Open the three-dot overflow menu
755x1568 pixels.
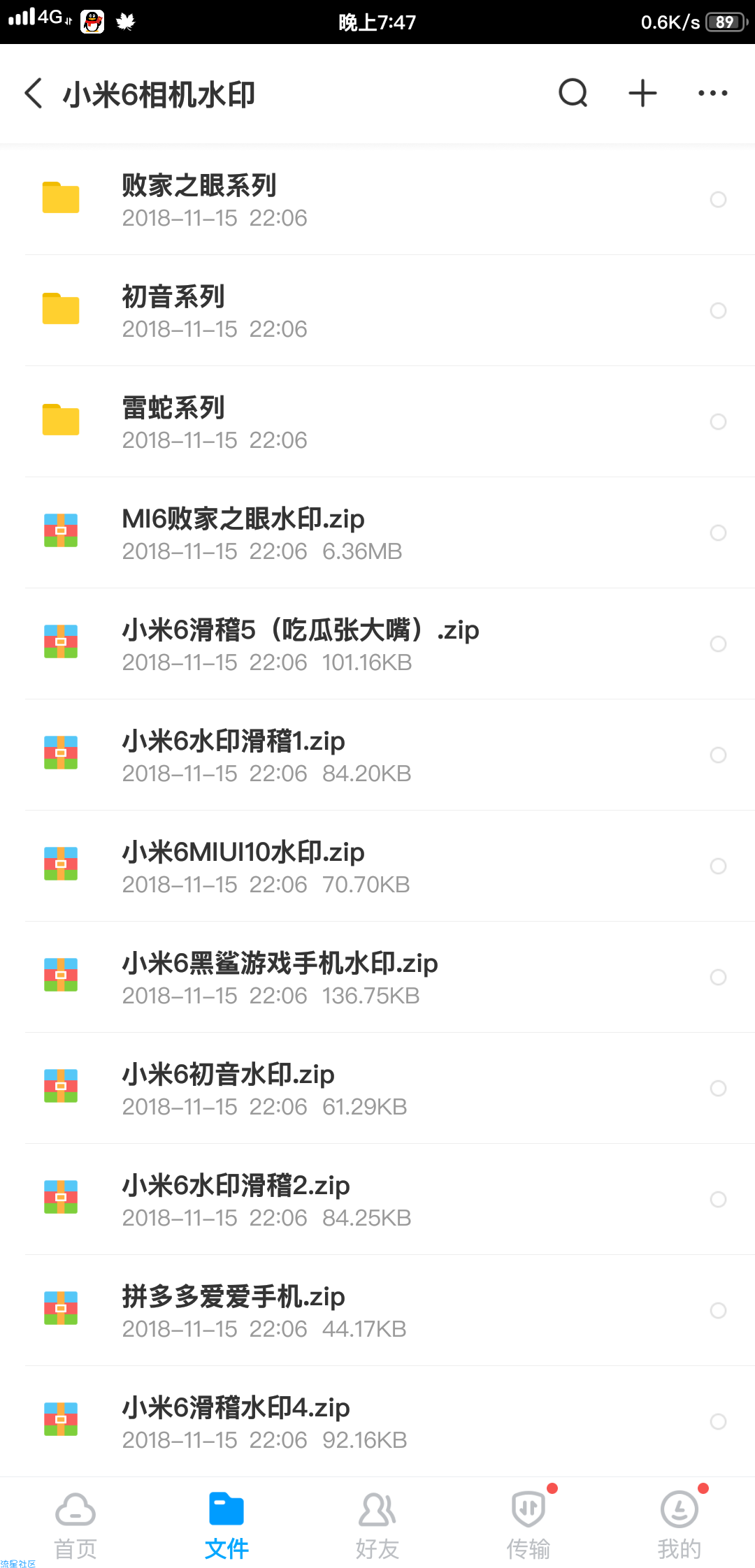tap(712, 93)
